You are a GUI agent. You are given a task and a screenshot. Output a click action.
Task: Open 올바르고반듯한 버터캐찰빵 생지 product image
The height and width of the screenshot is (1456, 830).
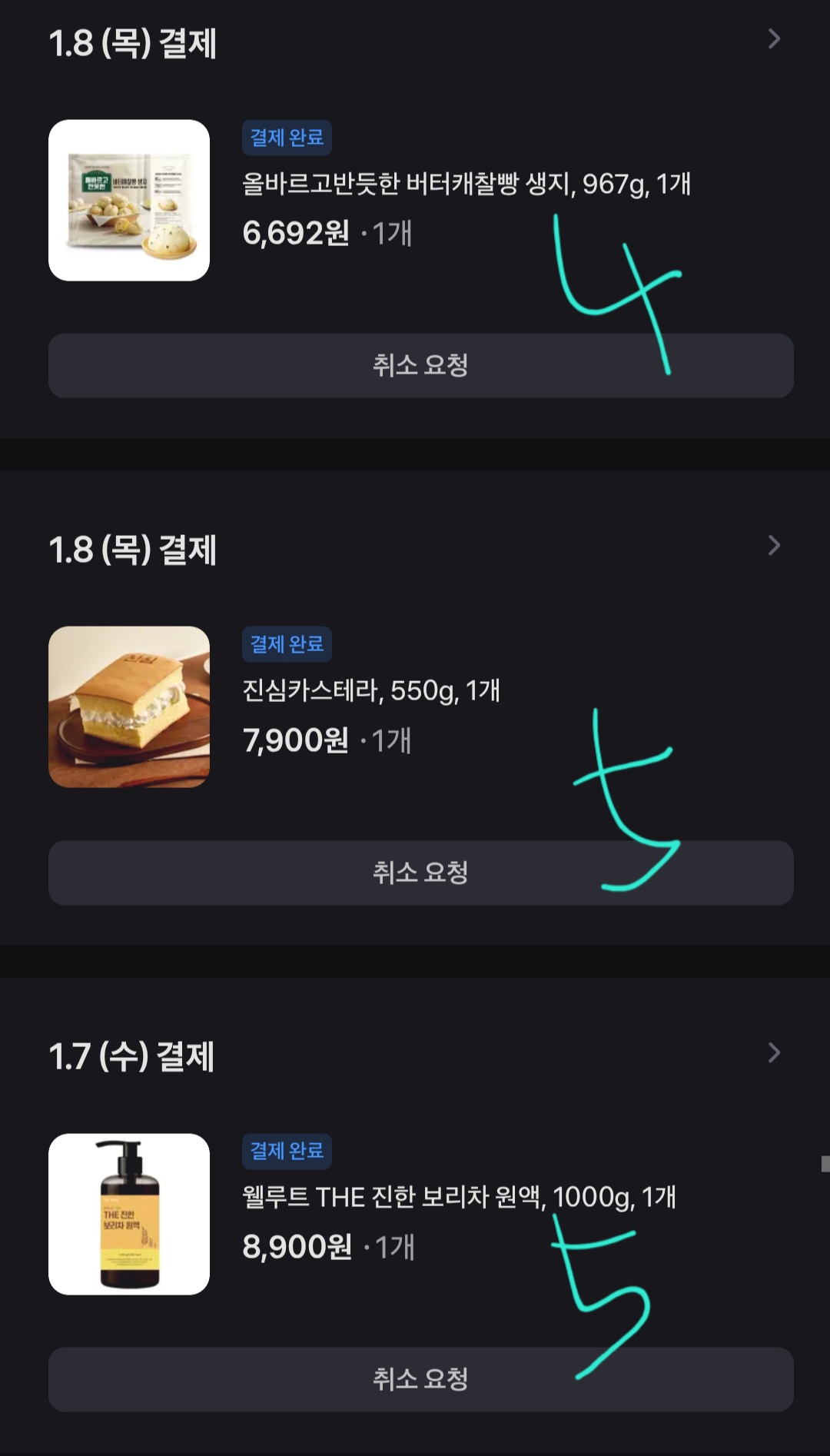pyautogui.click(x=129, y=200)
